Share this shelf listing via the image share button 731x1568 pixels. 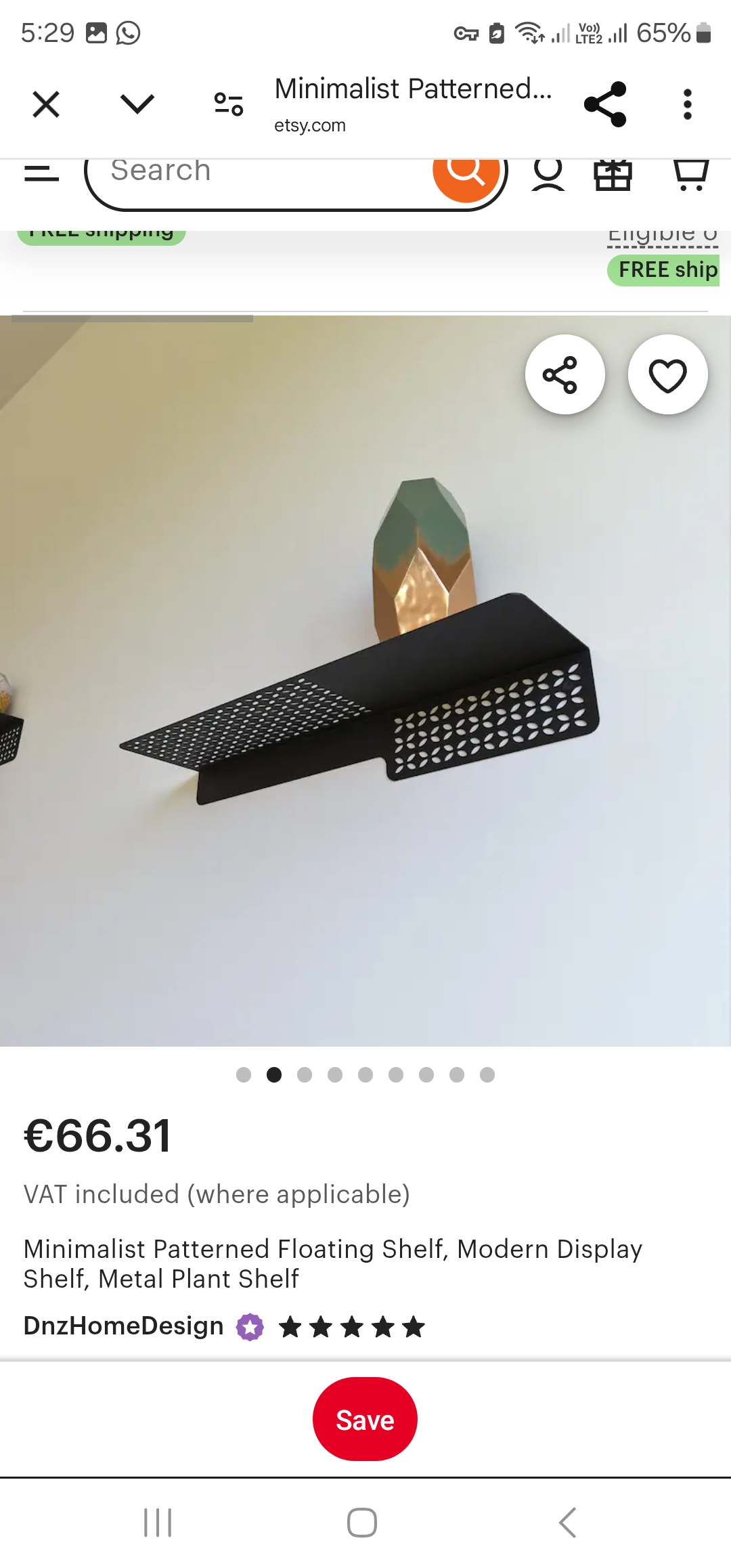click(x=565, y=374)
